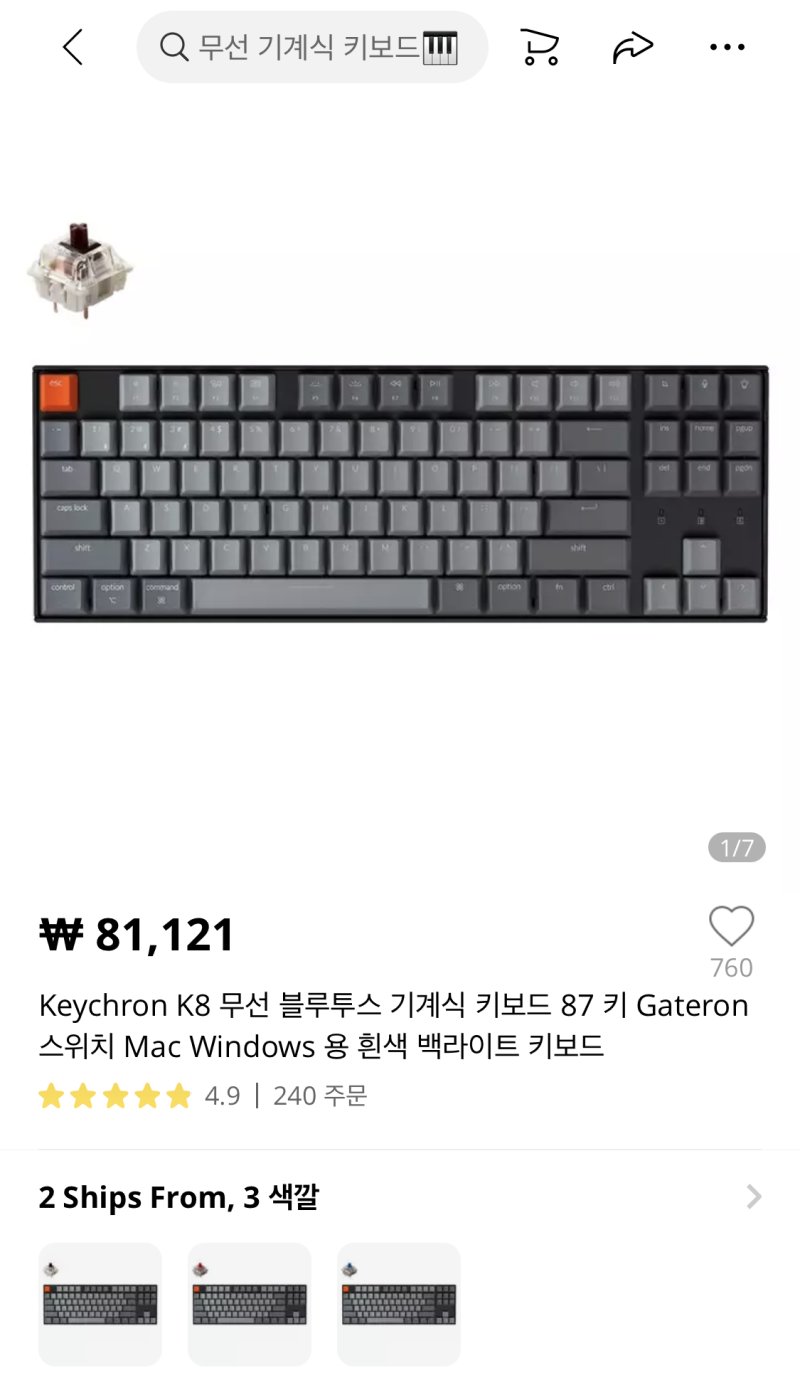Go back to the previous page
Screen dimensions: 800x1390
73,47
